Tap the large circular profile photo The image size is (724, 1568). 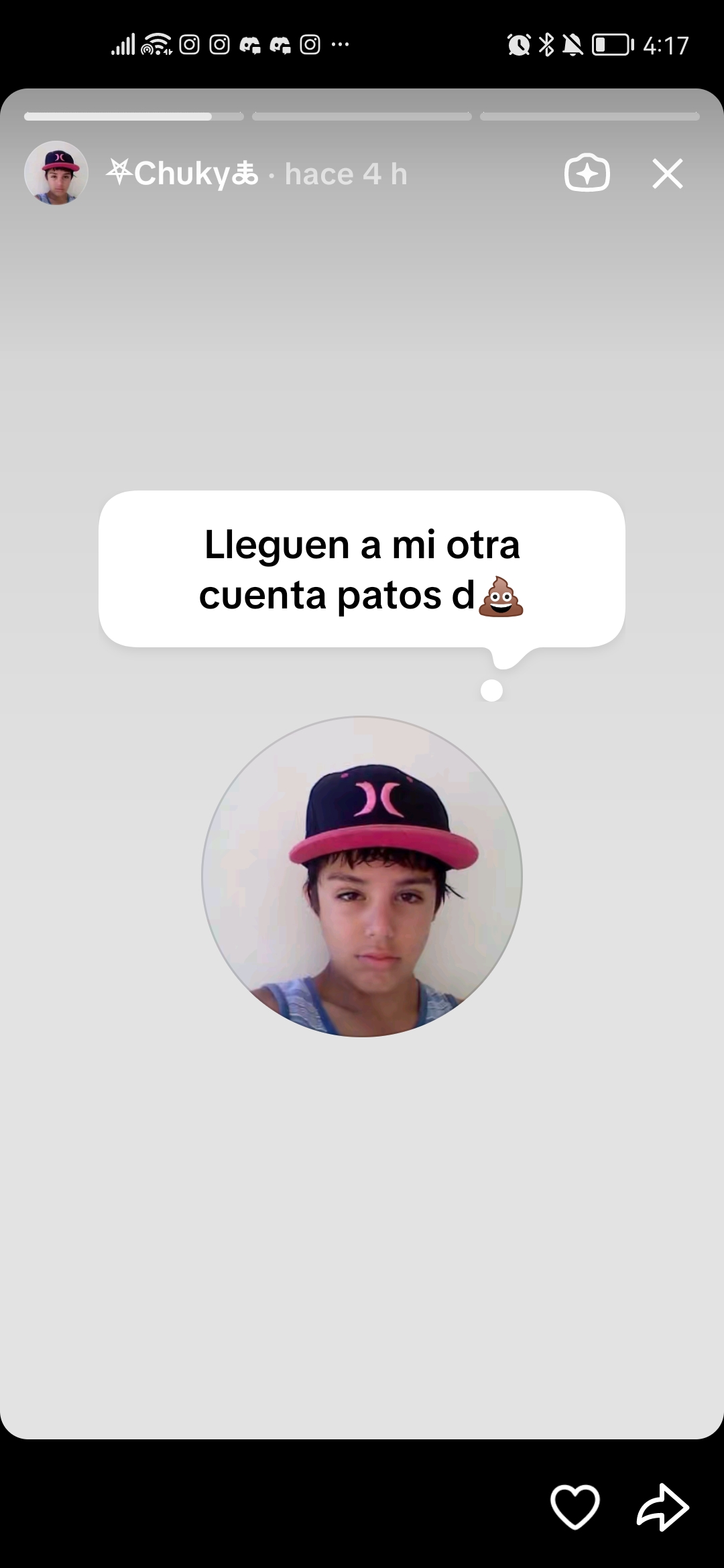(x=362, y=876)
